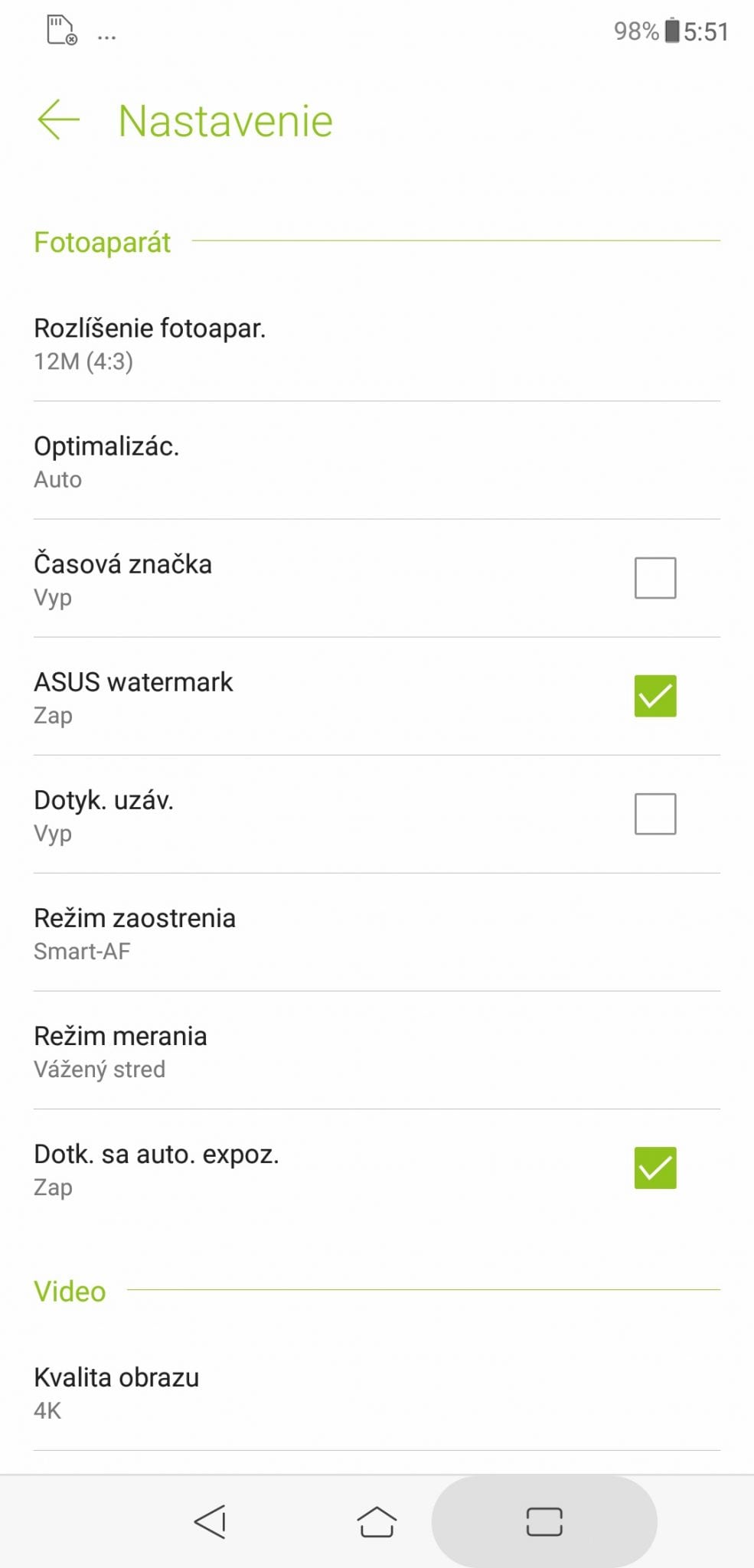Uncheck the ASUS watermark checkbox
Screen dimensions: 754x1568
pyautogui.click(x=655, y=695)
